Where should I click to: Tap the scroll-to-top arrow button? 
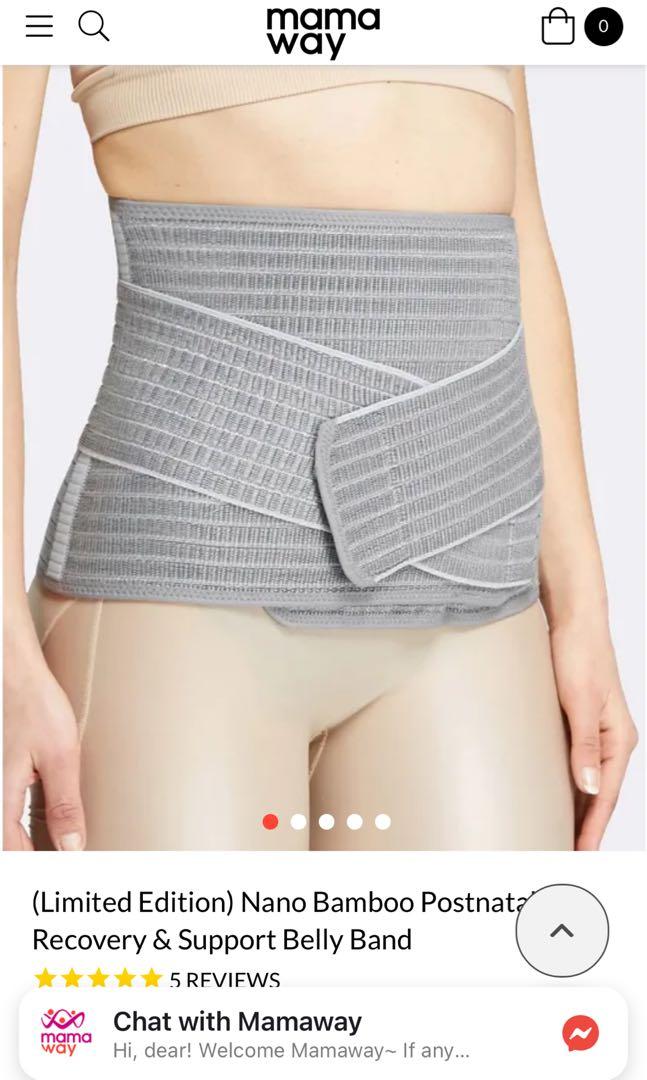pyautogui.click(x=562, y=931)
